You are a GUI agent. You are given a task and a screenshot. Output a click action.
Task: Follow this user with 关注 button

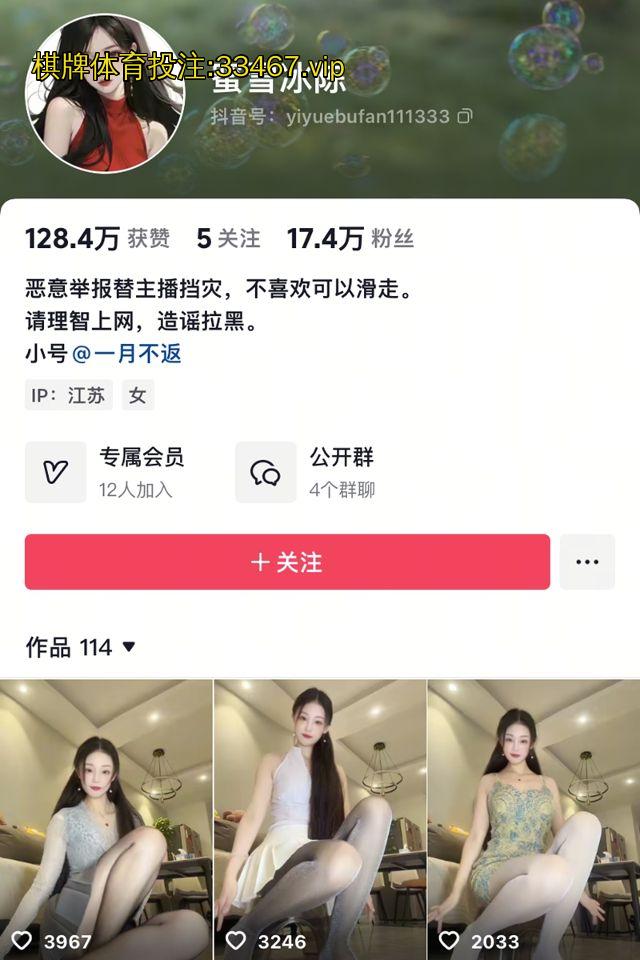pos(287,562)
